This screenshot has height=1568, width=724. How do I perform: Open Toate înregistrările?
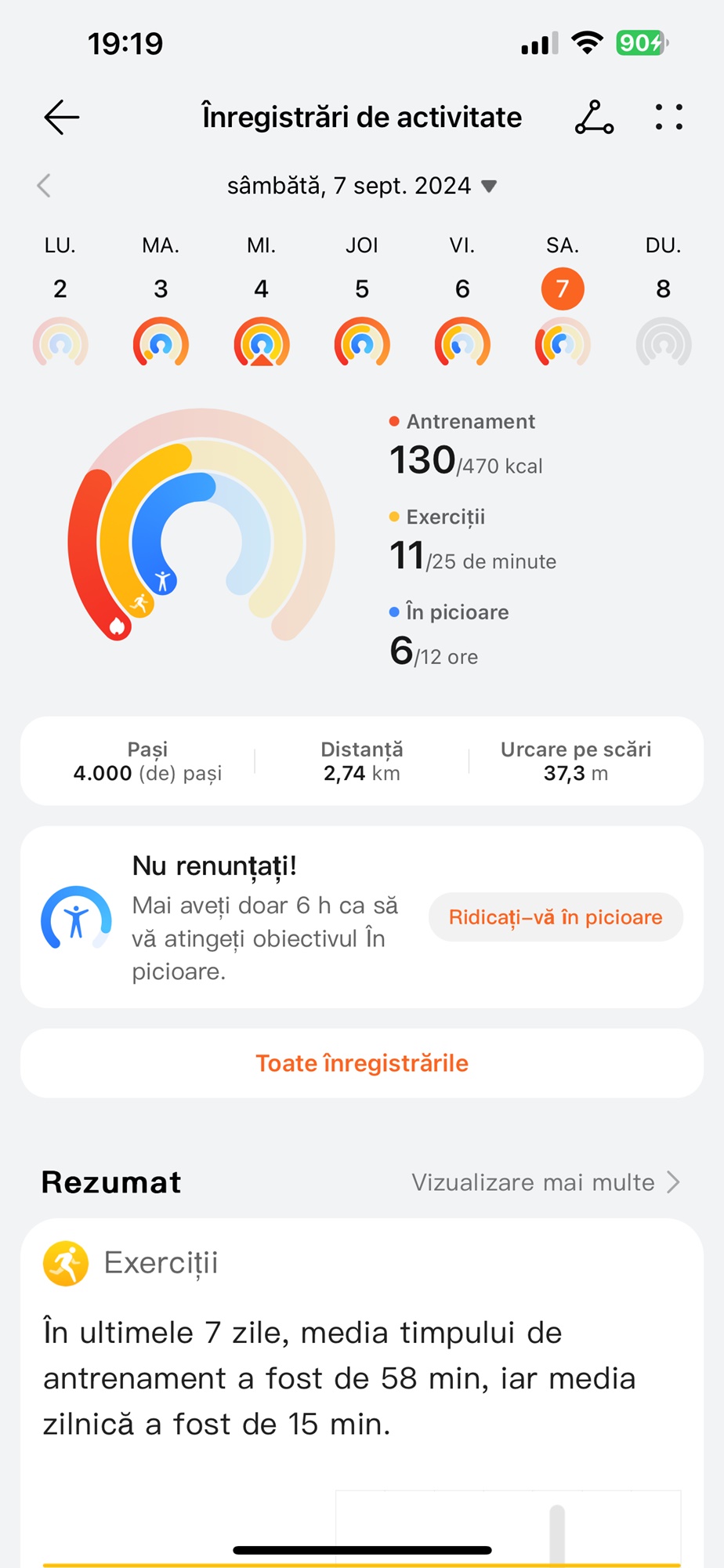click(362, 1063)
